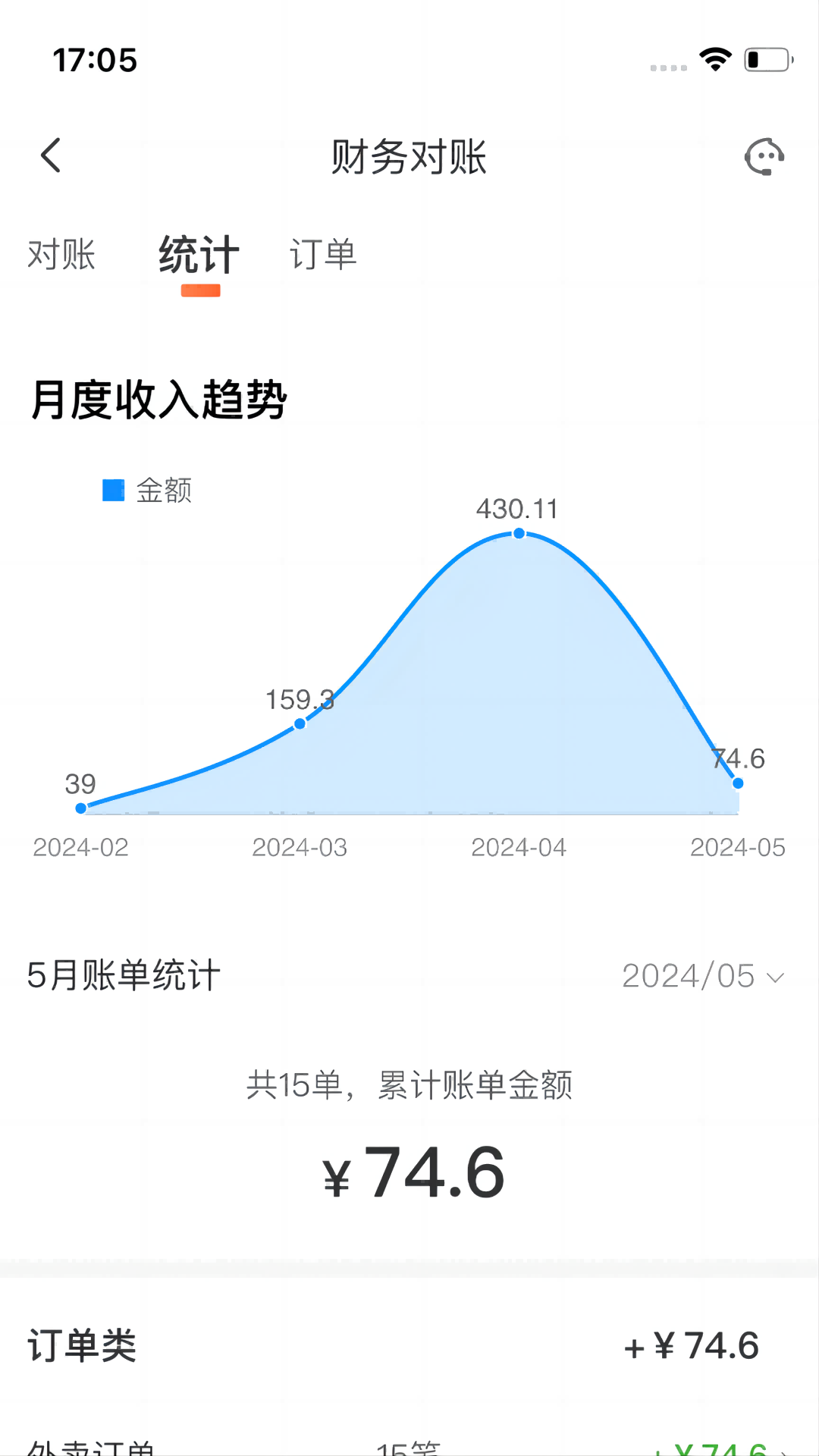Tap the battery indicator in the status bar
The height and width of the screenshot is (1456, 819).
[766, 59]
